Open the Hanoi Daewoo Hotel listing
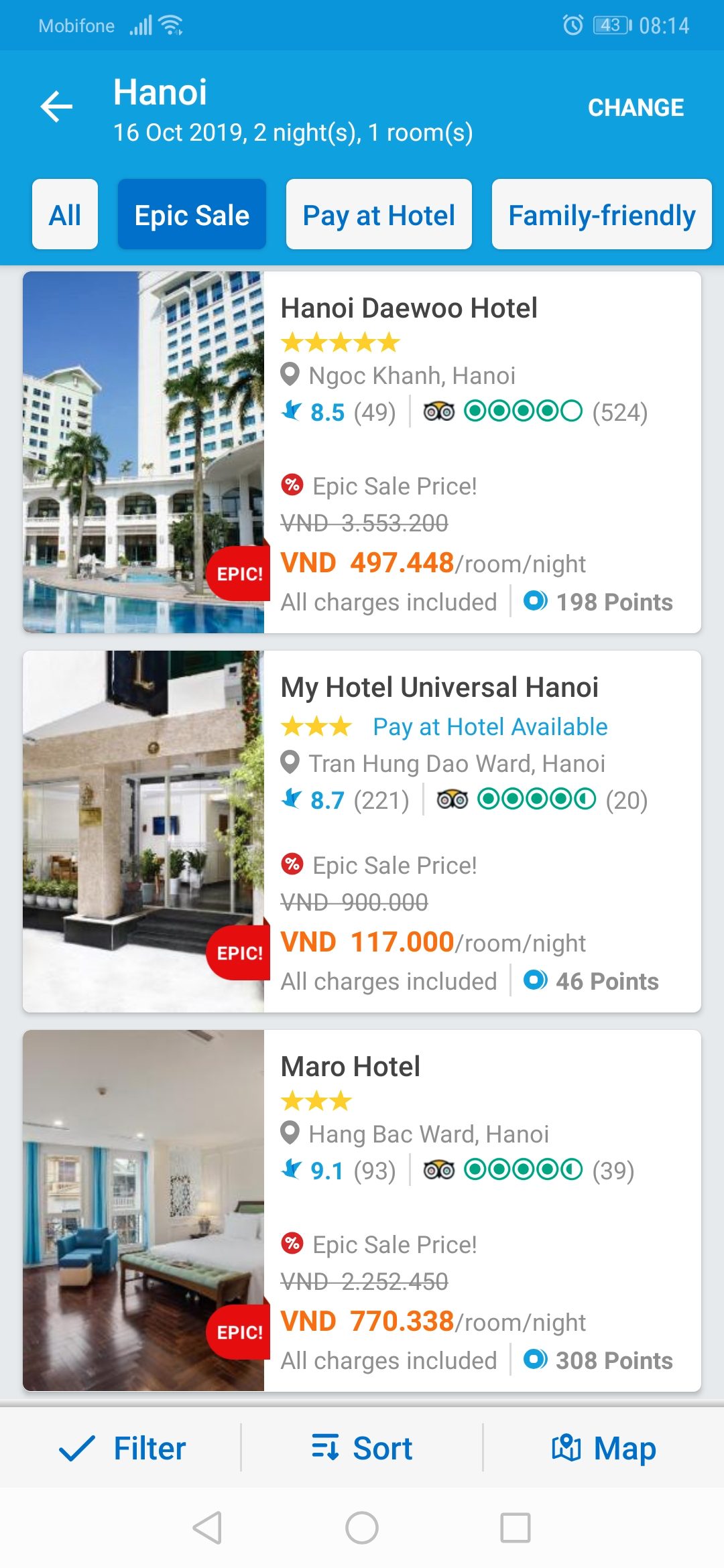The height and width of the screenshot is (1568, 724). coord(409,309)
